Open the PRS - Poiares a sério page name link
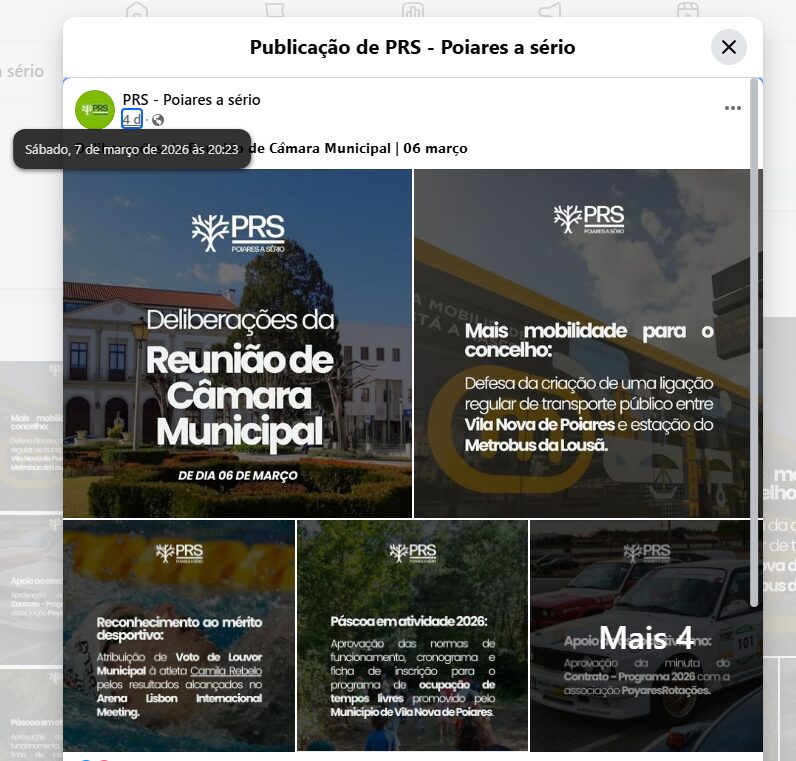 point(191,100)
